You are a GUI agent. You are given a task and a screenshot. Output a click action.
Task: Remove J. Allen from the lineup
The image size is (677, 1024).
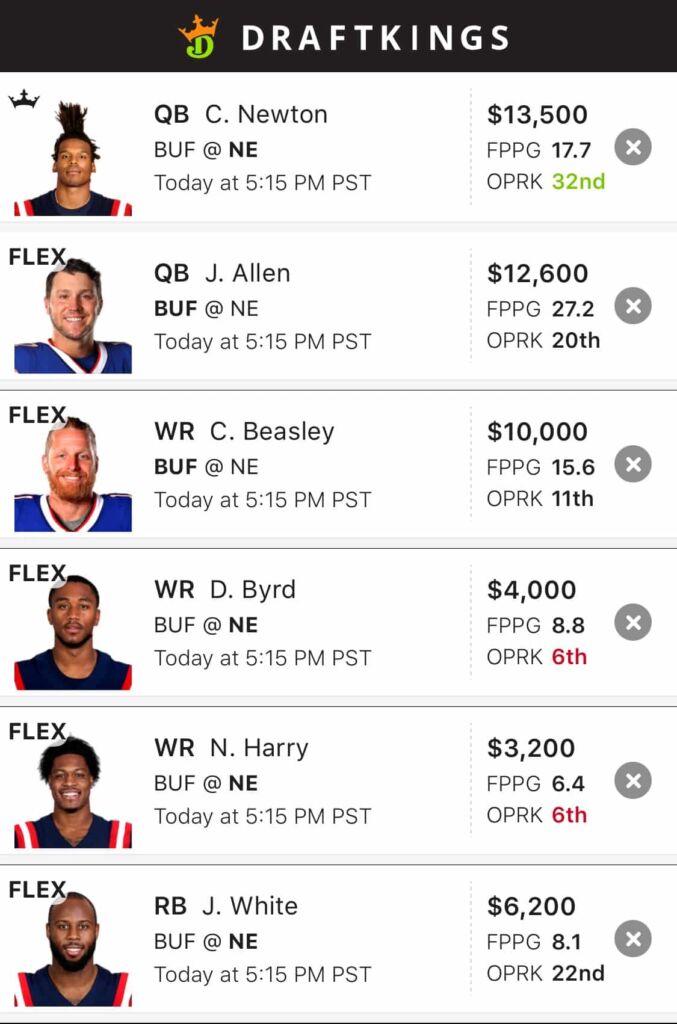click(x=632, y=306)
